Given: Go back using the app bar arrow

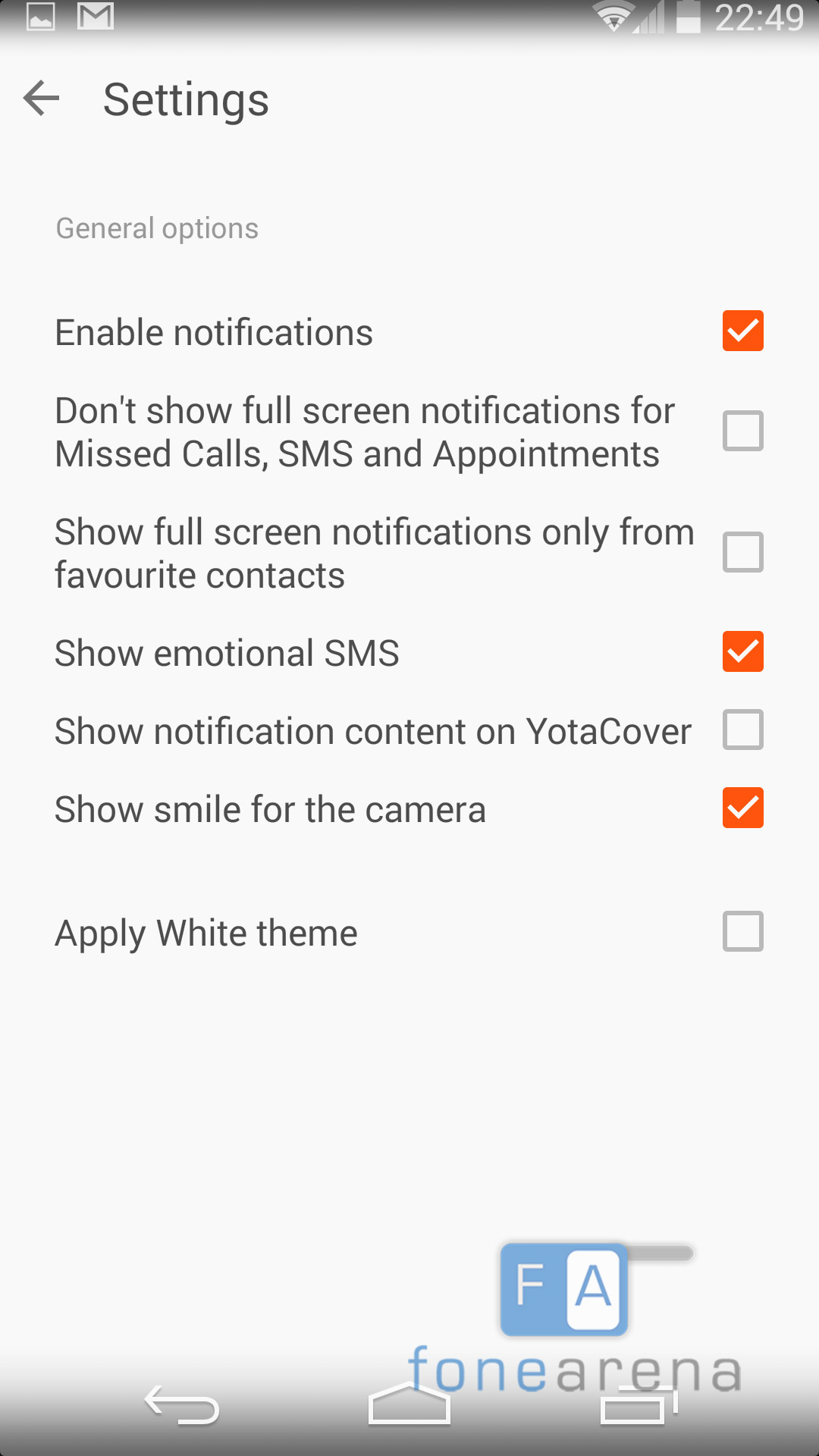Looking at the screenshot, I should (x=42, y=99).
